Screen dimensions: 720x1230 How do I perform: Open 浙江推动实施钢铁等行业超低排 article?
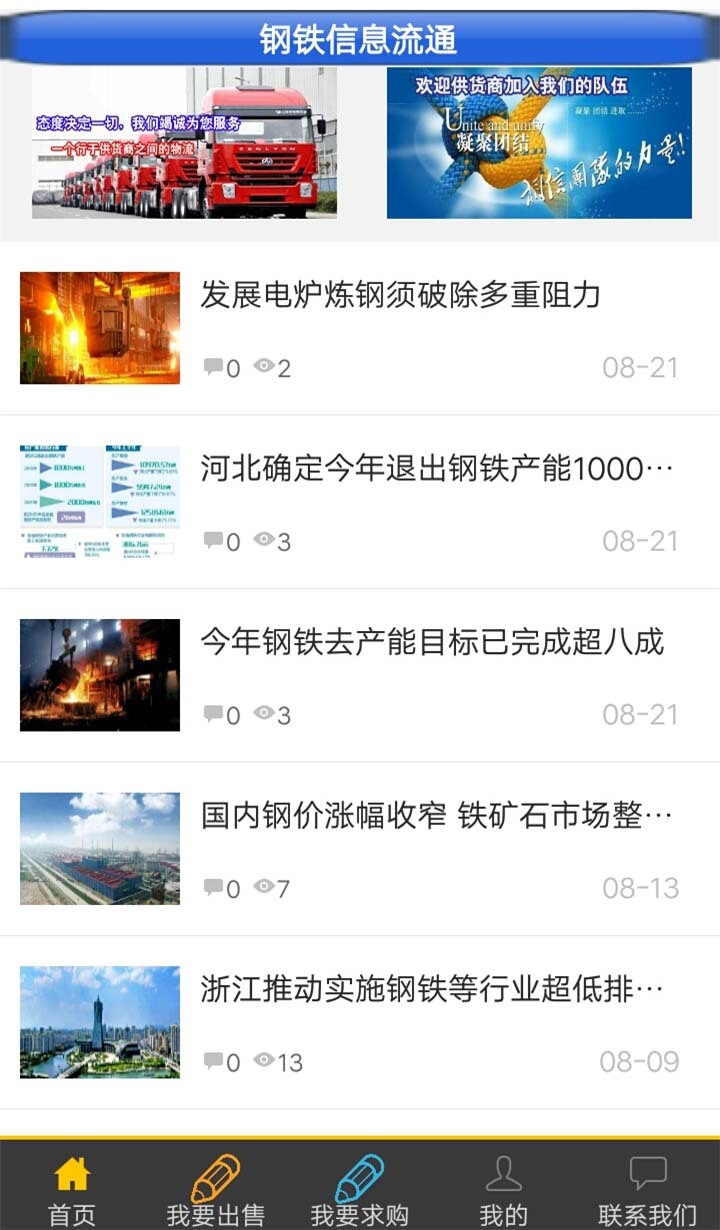coord(432,989)
